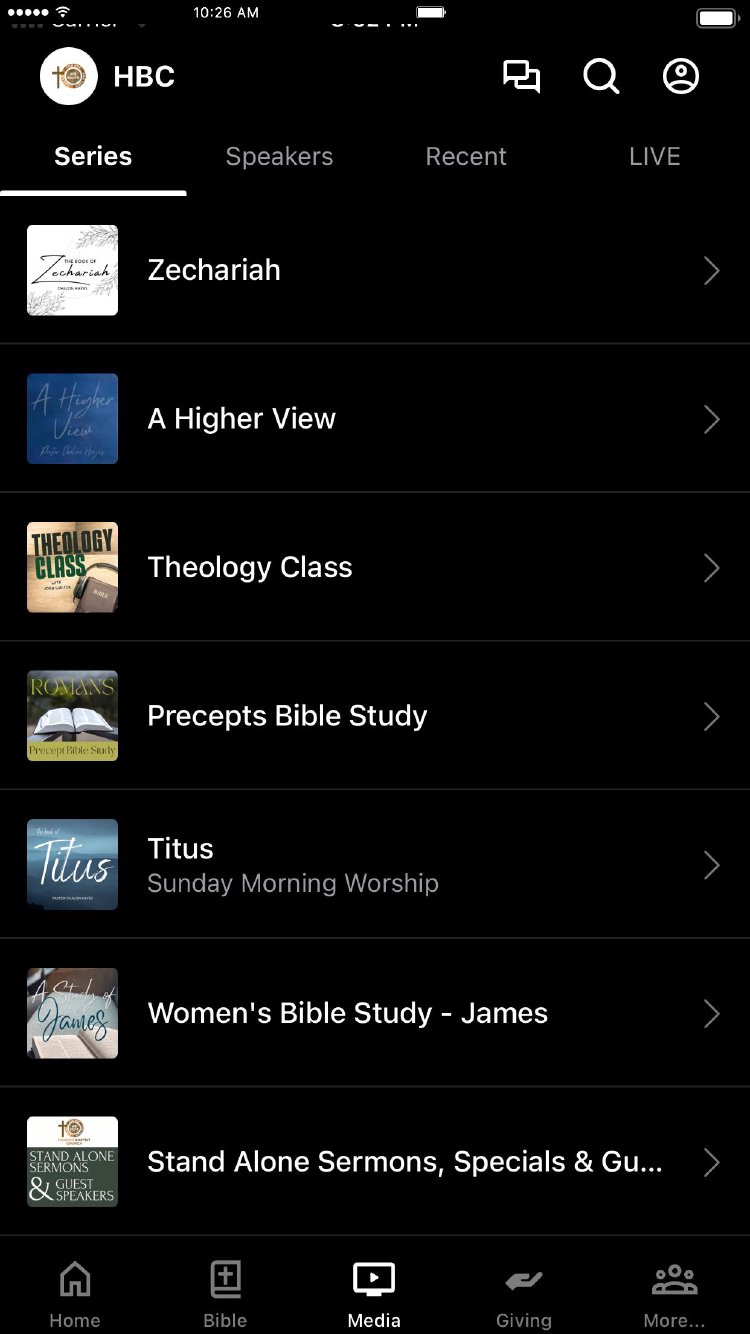750x1334 pixels.
Task: Open Stand Alone Sermons, Specials series
Action: pyautogui.click(x=374, y=1162)
